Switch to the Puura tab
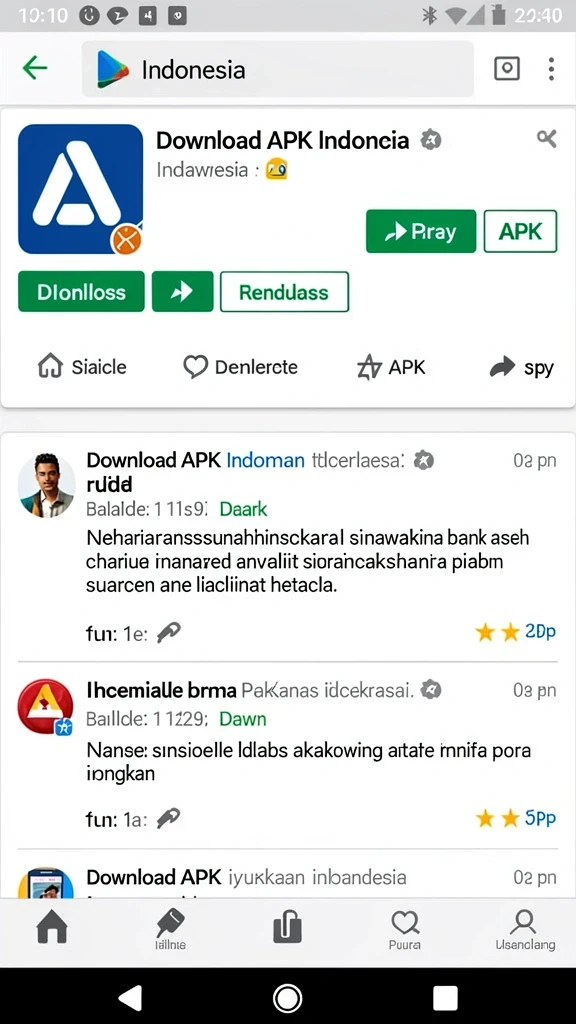 (x=405, y=930)
